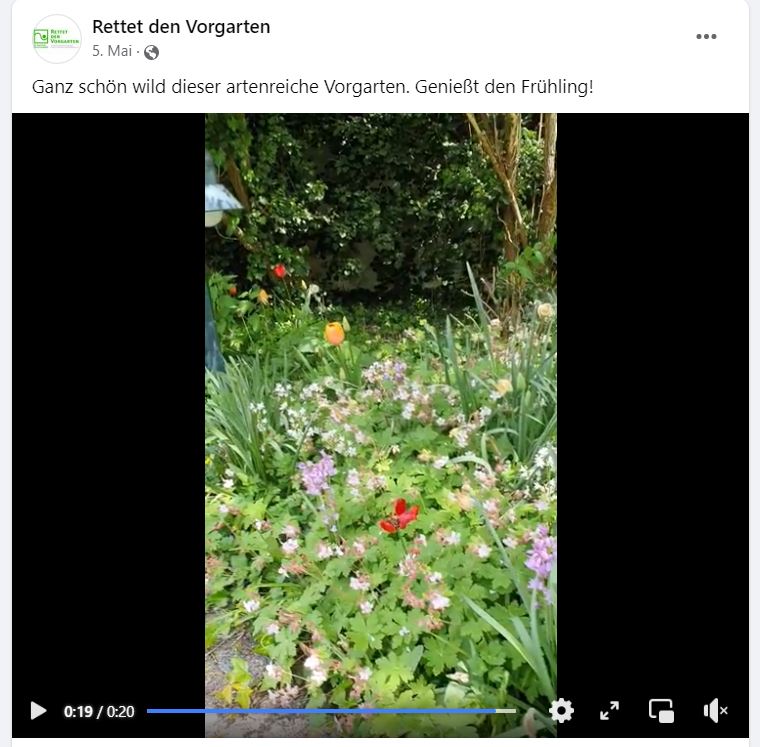Open Rettet den Vorgarten page
This screenshot has height=747, width=760.
181,27
